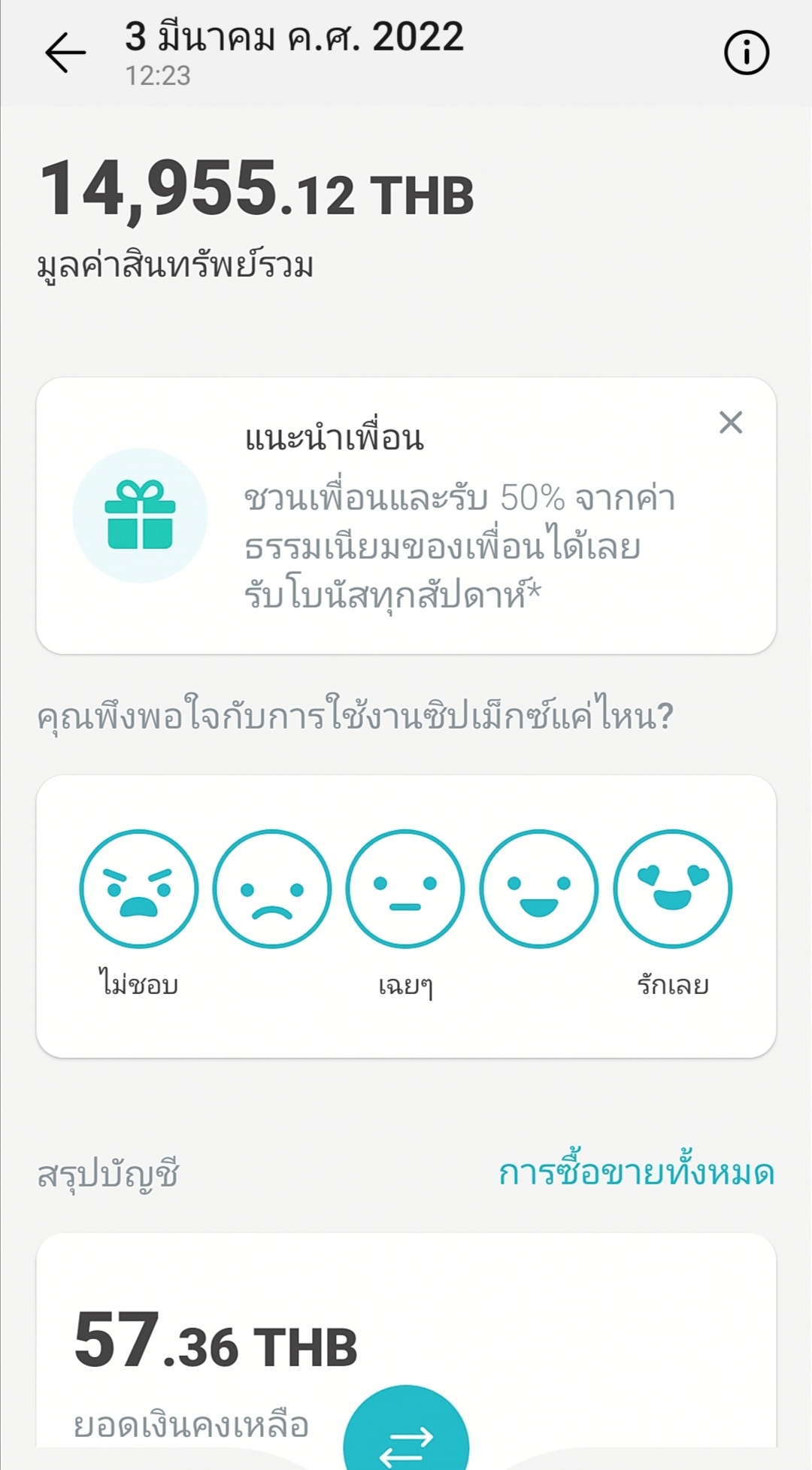
Task: Rate with the angry ไม่ชอบ face
Action: (139, 889)
